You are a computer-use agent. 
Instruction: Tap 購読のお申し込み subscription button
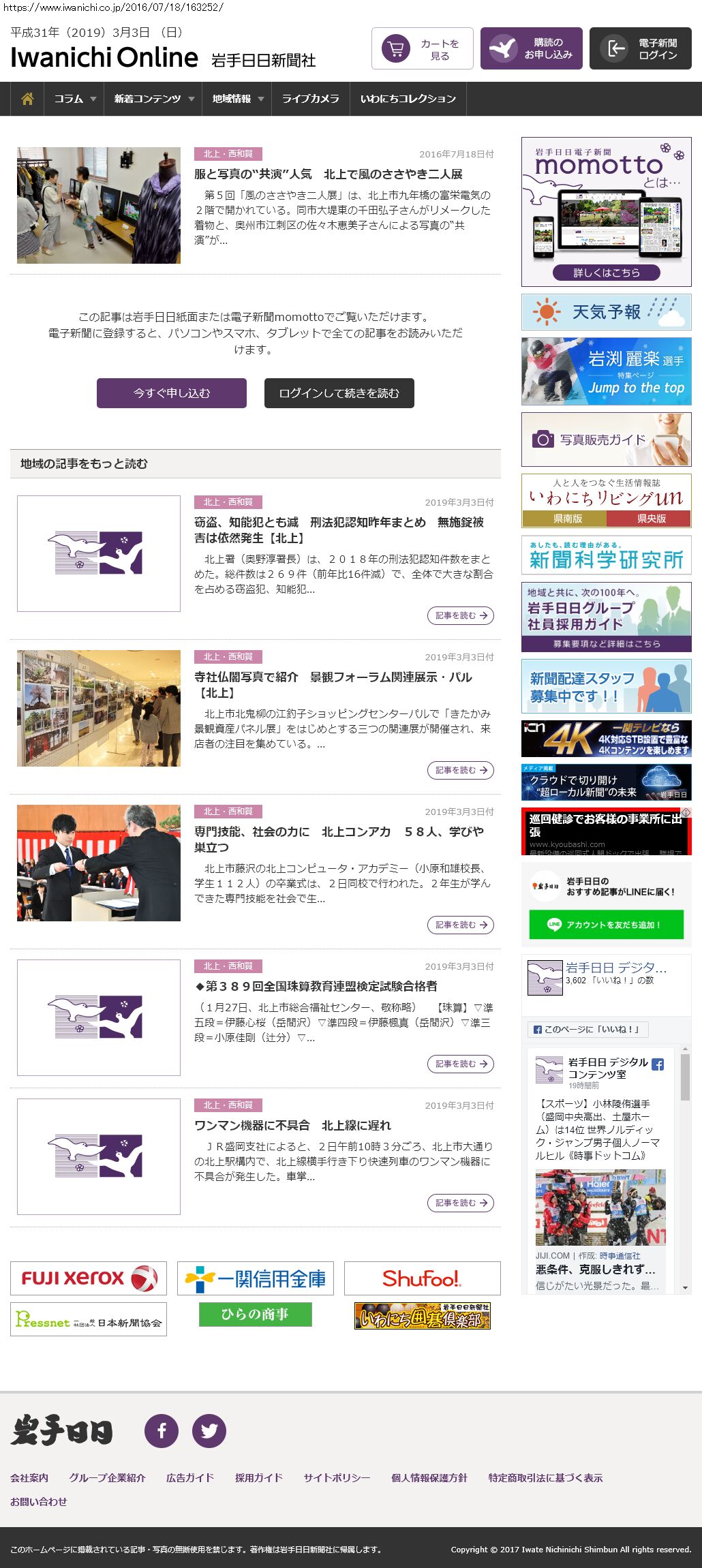(x=531, y=48)
